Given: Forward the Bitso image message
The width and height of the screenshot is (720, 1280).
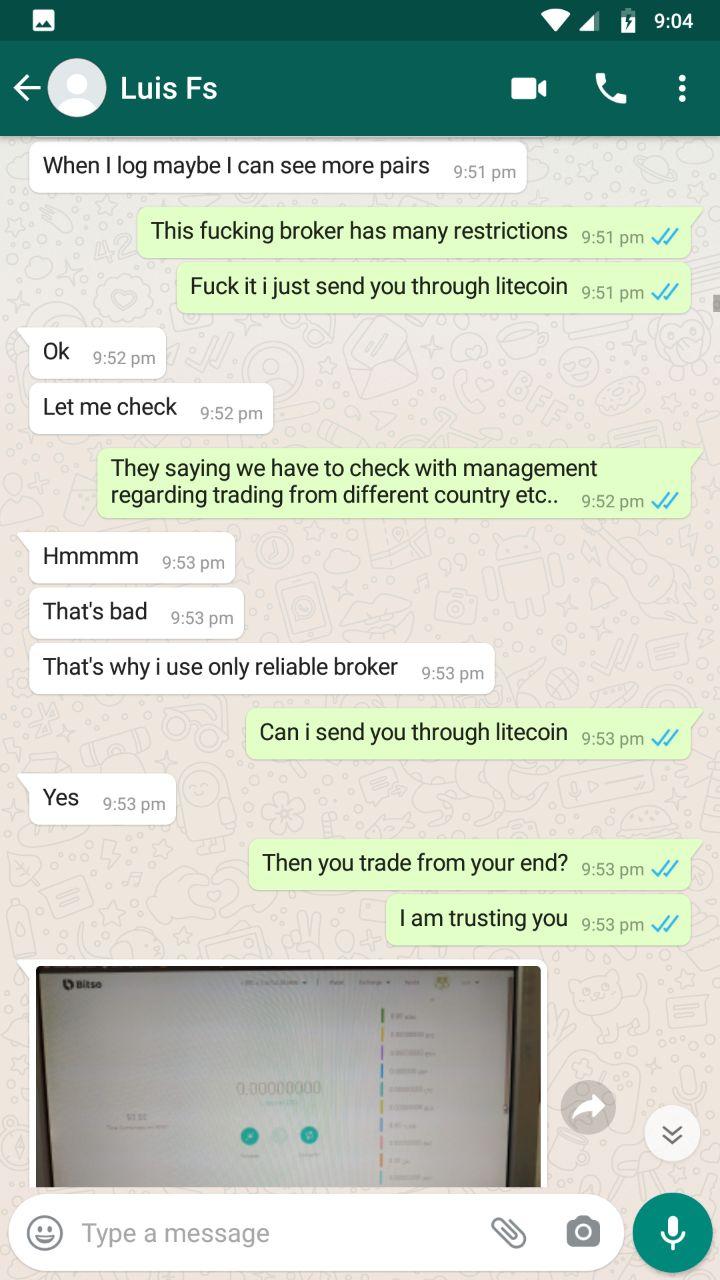Looking at the screenshot, I should click(588, 1107).
